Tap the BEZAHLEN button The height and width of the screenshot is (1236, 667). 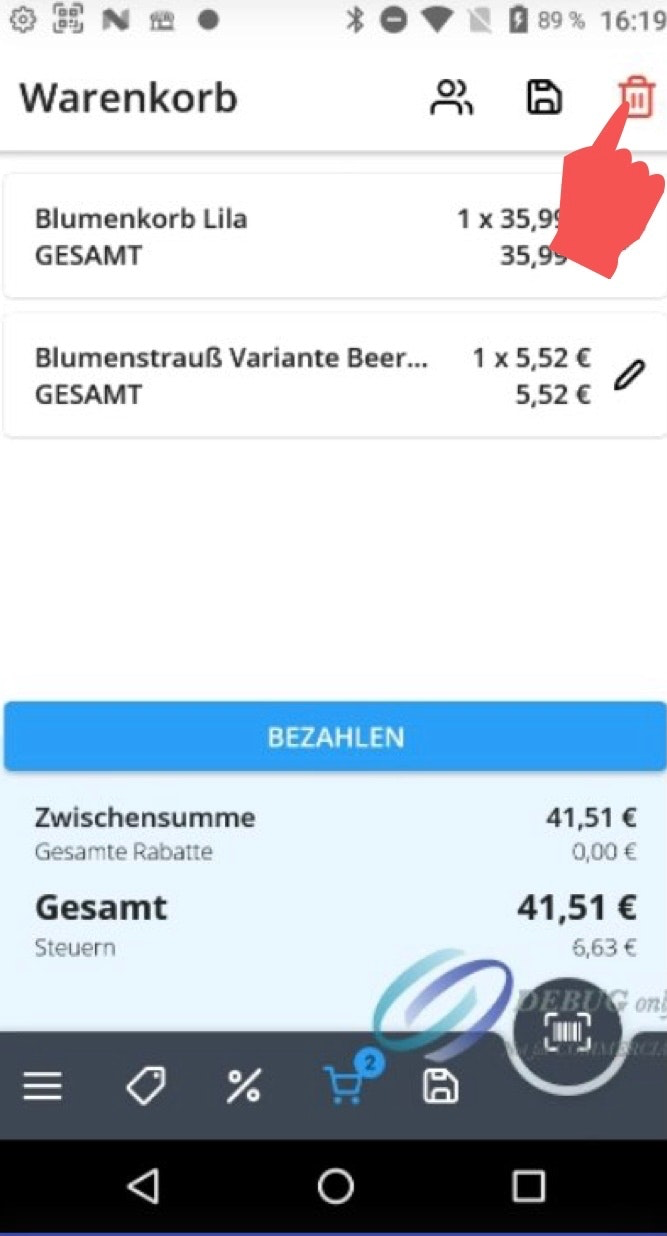point(335,737)
